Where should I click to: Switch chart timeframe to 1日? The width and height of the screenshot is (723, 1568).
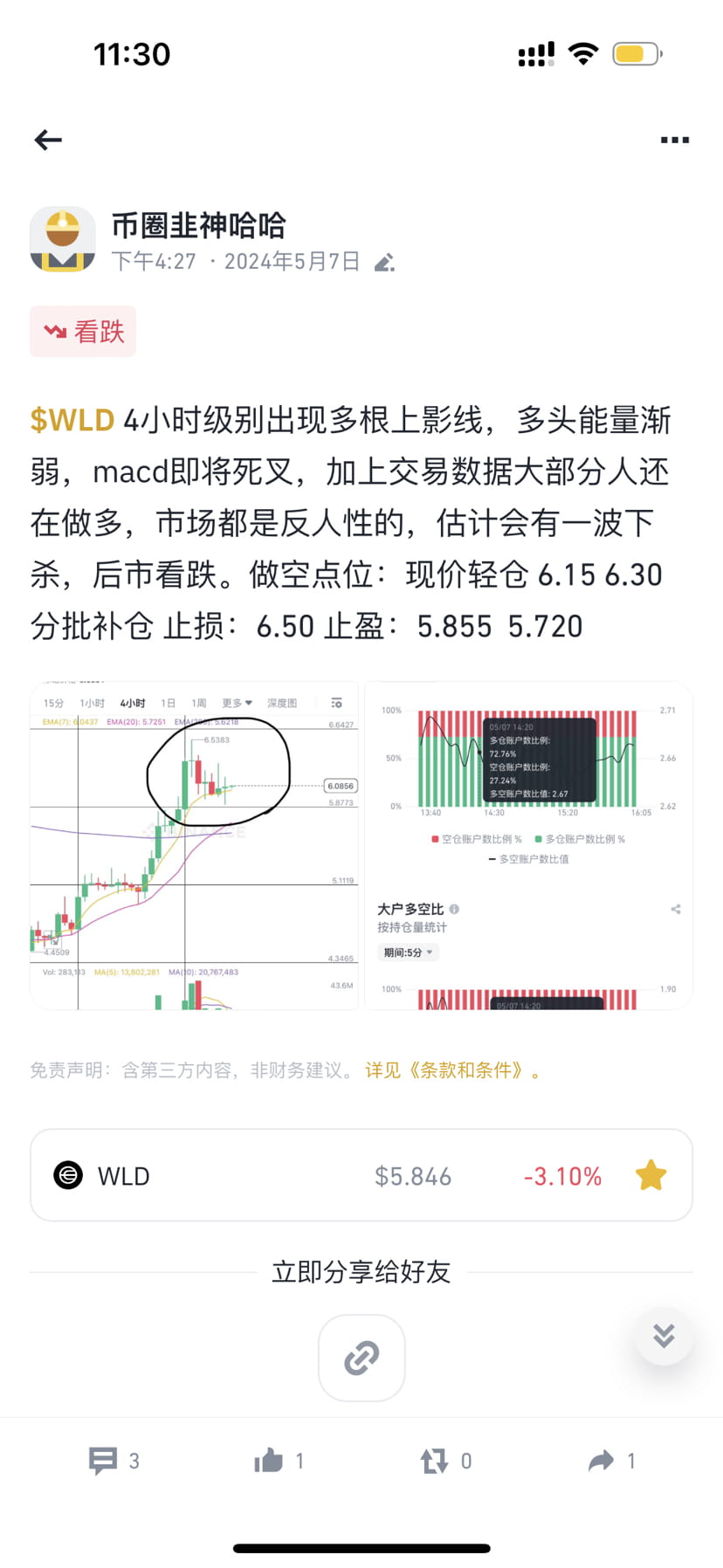[x=169, y=702]
